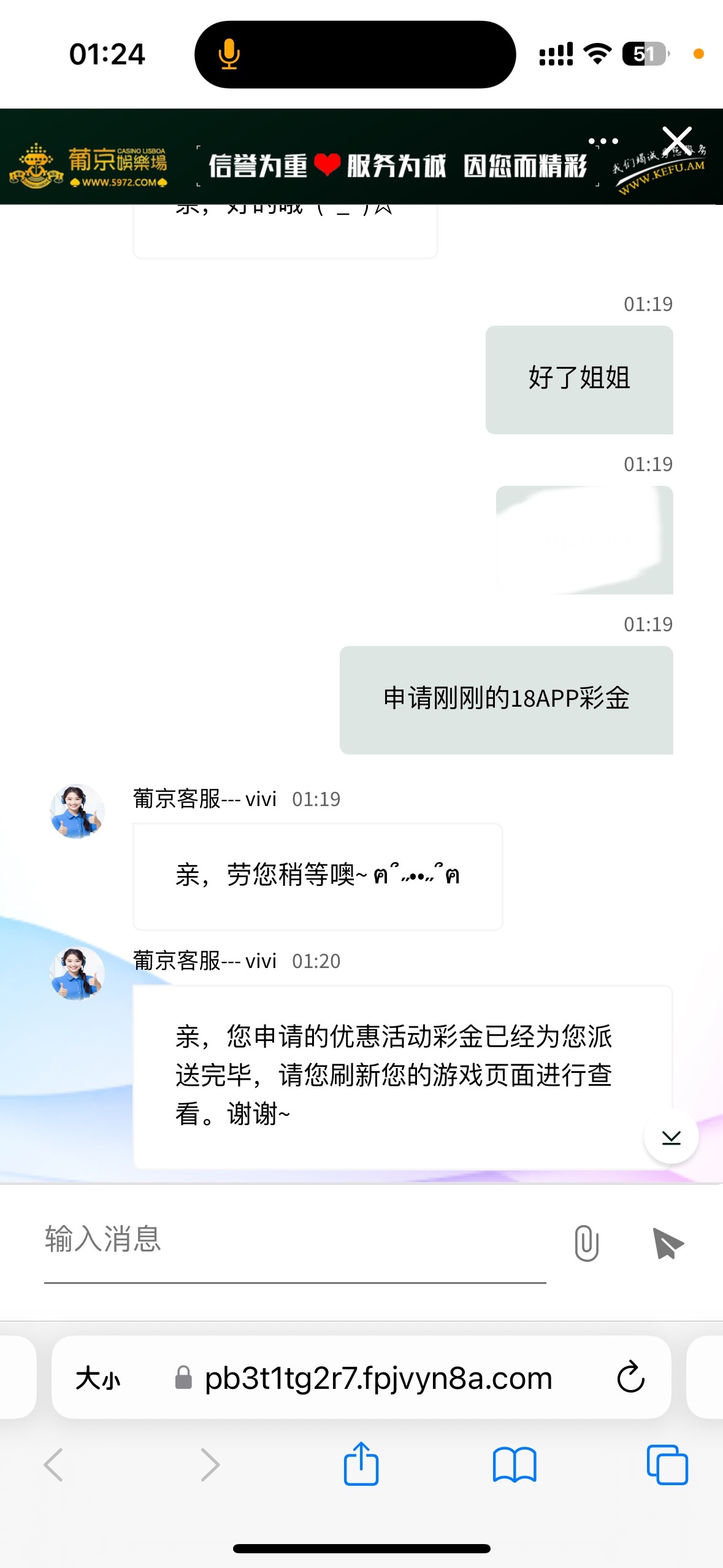The width and height of the screenshot is (723, 1568).
Task: Tap the address bar URL
Action: (378, 1379)
